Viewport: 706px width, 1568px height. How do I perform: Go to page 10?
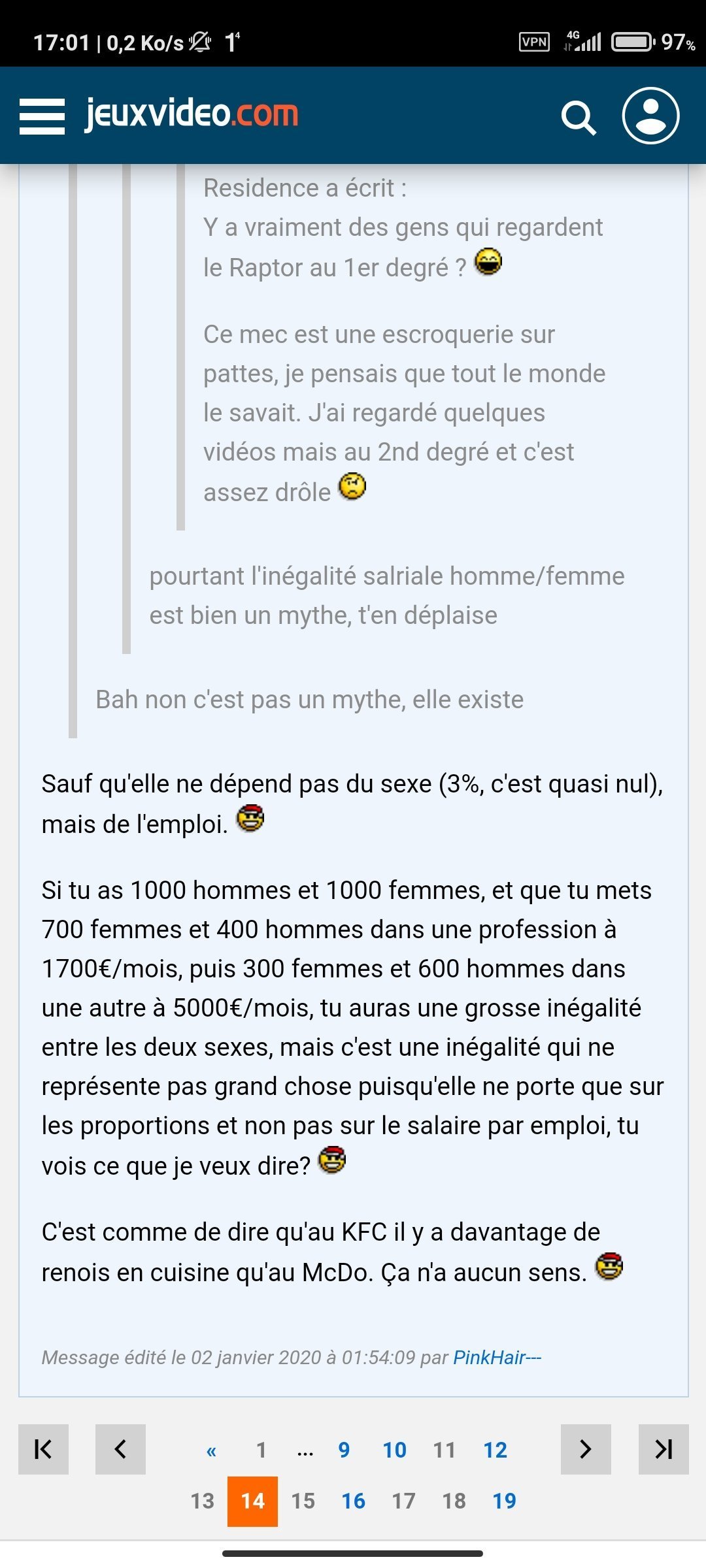click(x=394, y=1450)
